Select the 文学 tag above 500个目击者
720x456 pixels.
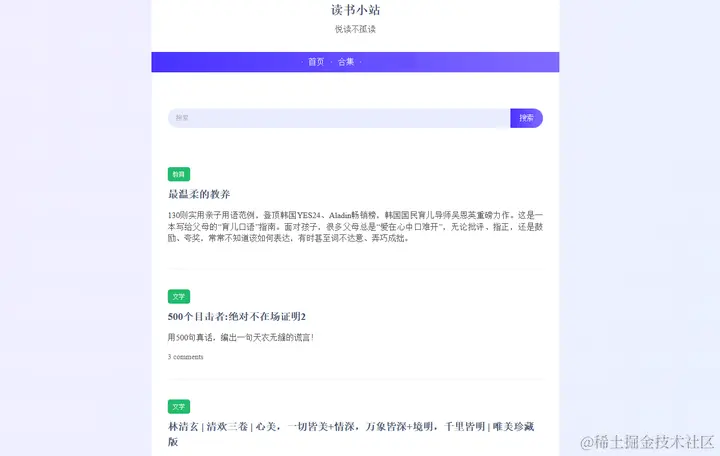178,297
